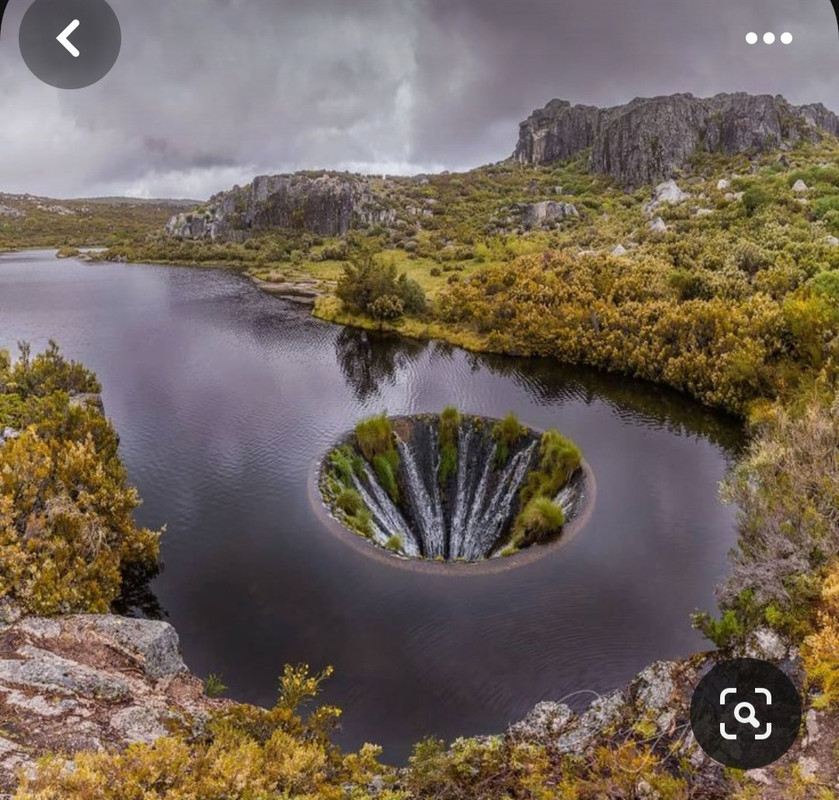The height and width of the screenshot is (800, 839).
Task: Open the three-dot overflow menu
Action: click(x=768, y=38)
